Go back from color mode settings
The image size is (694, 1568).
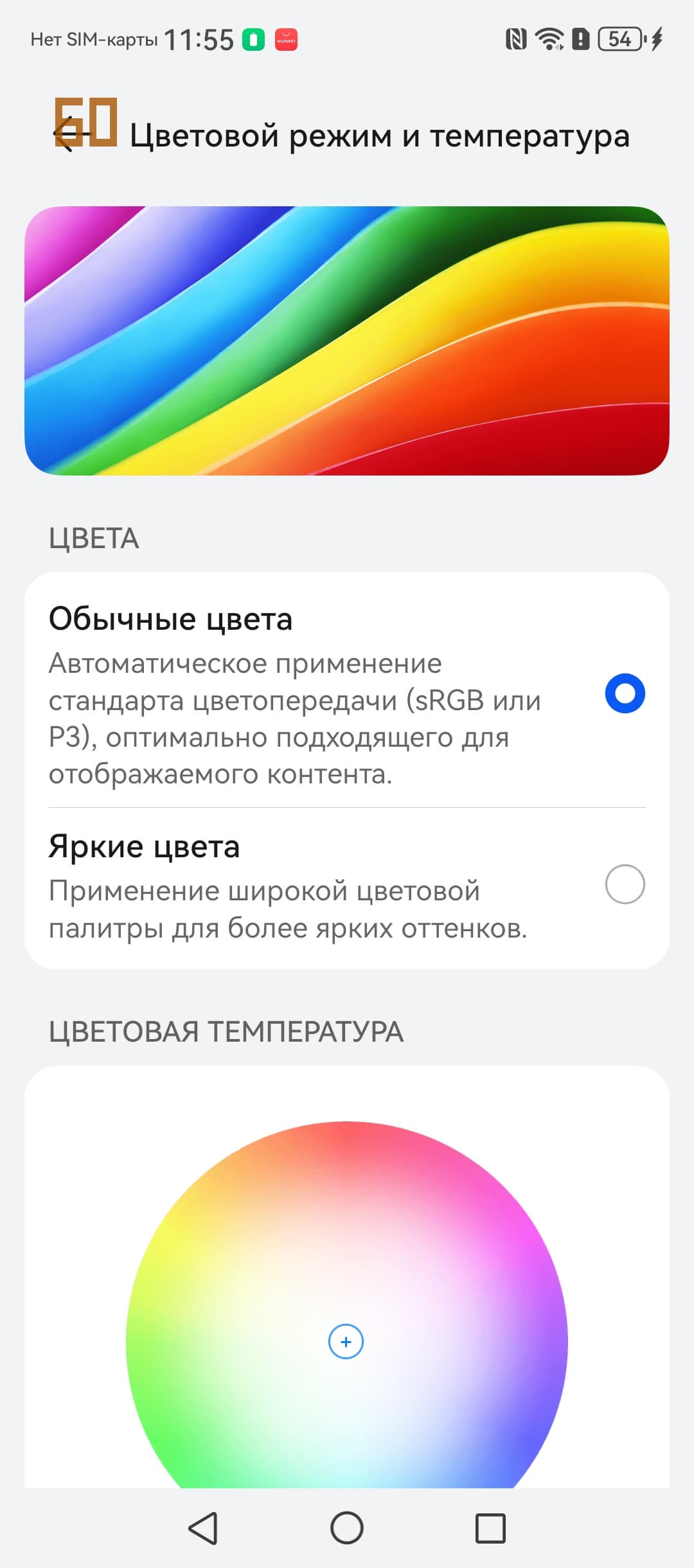click(72, 135)
